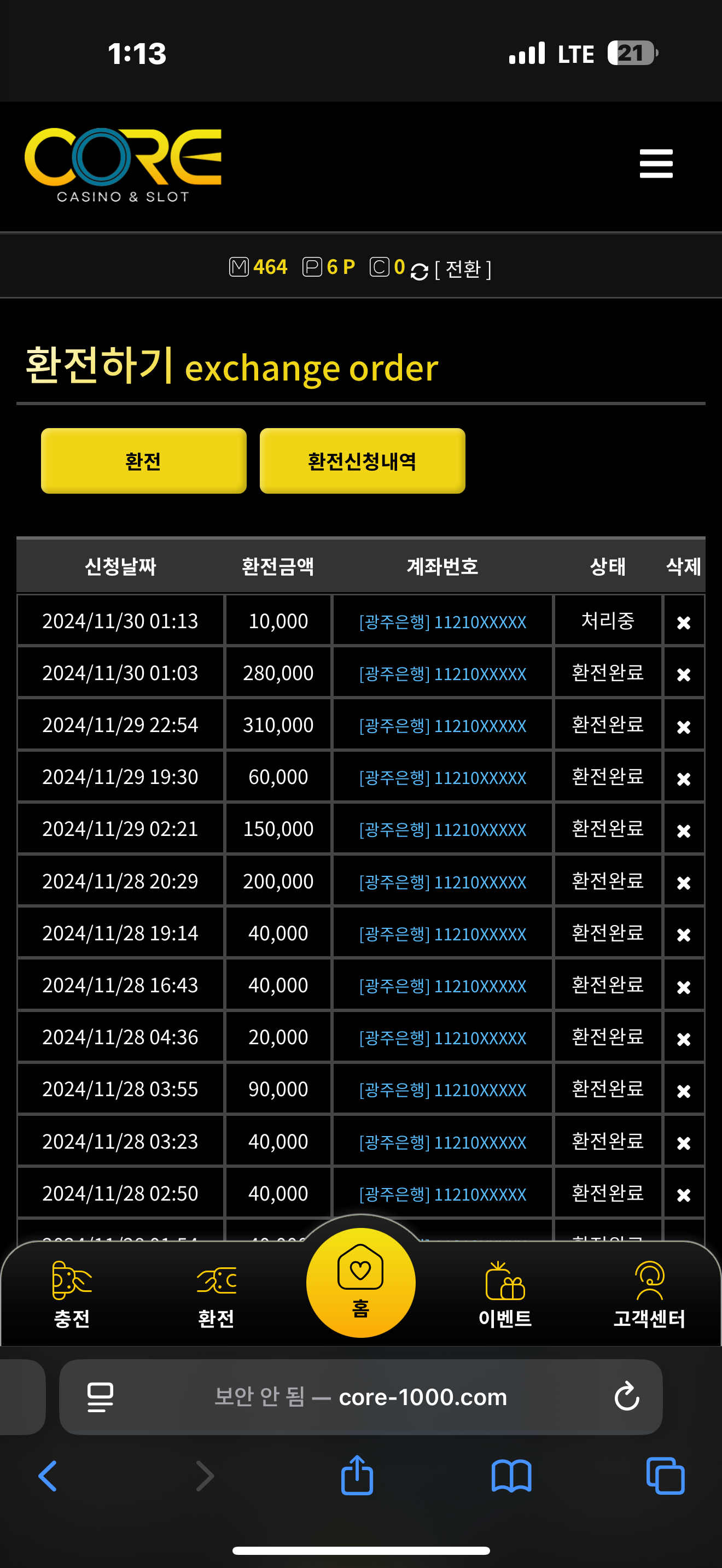Go to 충전 in bottom navigation
The width and height of the screenshot is (722, 1568).
[x=72, y=1295]
